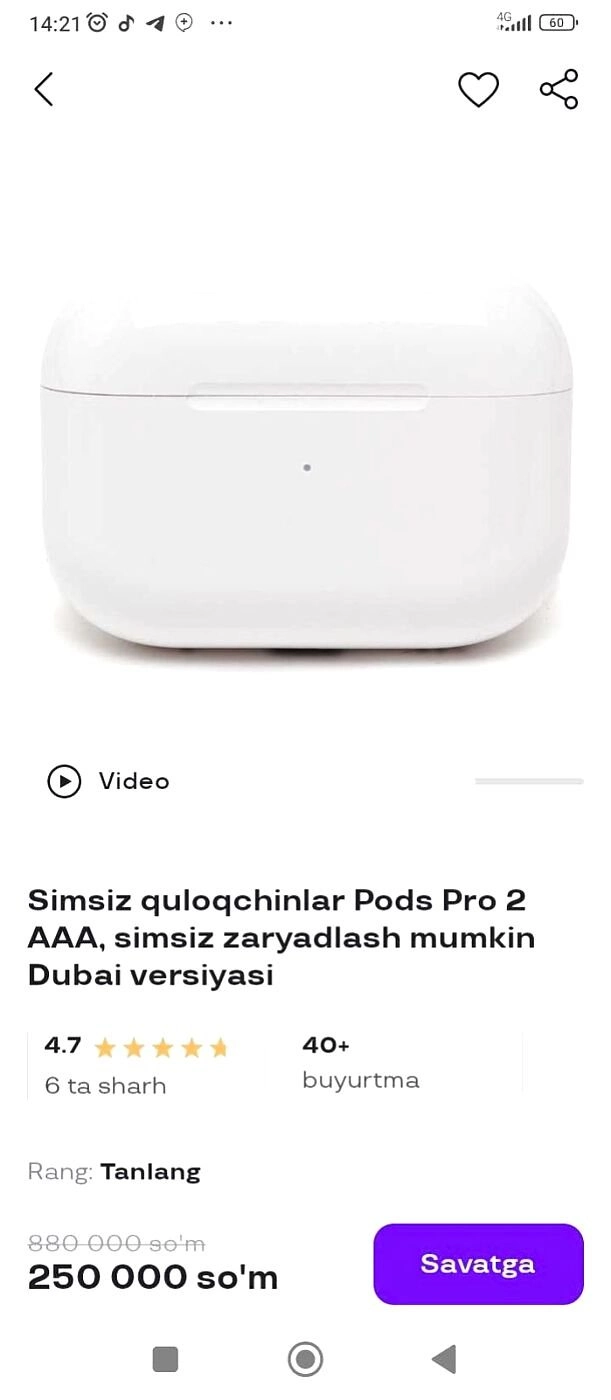This screenshot has width=611, height=1400.
Task: Add this product to favorites with the heart
Action: coord(478,90)
